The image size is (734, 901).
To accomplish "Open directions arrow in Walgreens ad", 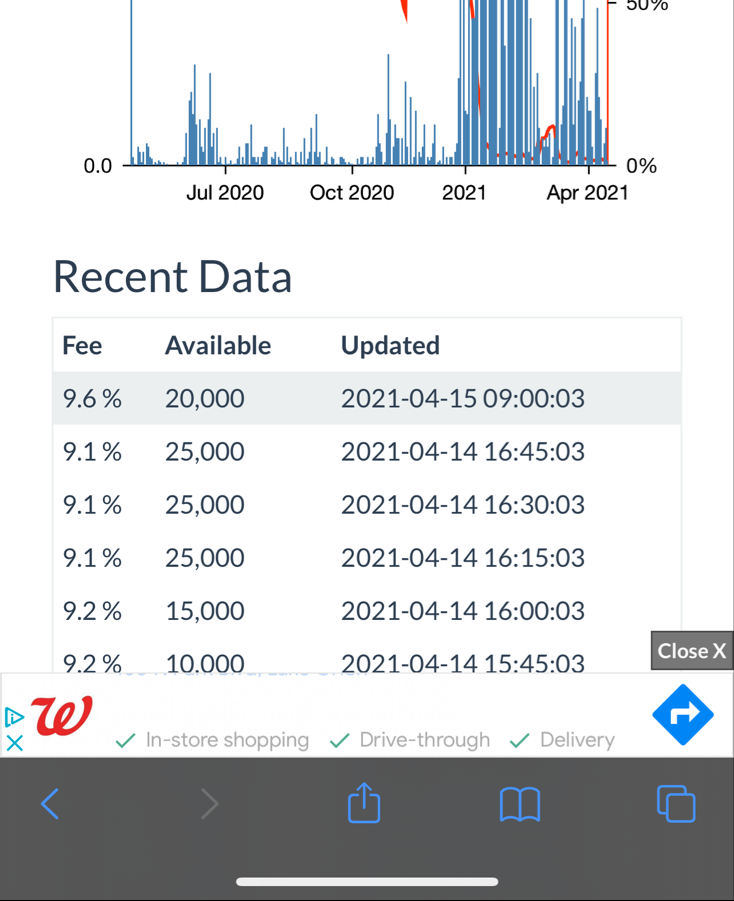I will (x=683, y=715).
